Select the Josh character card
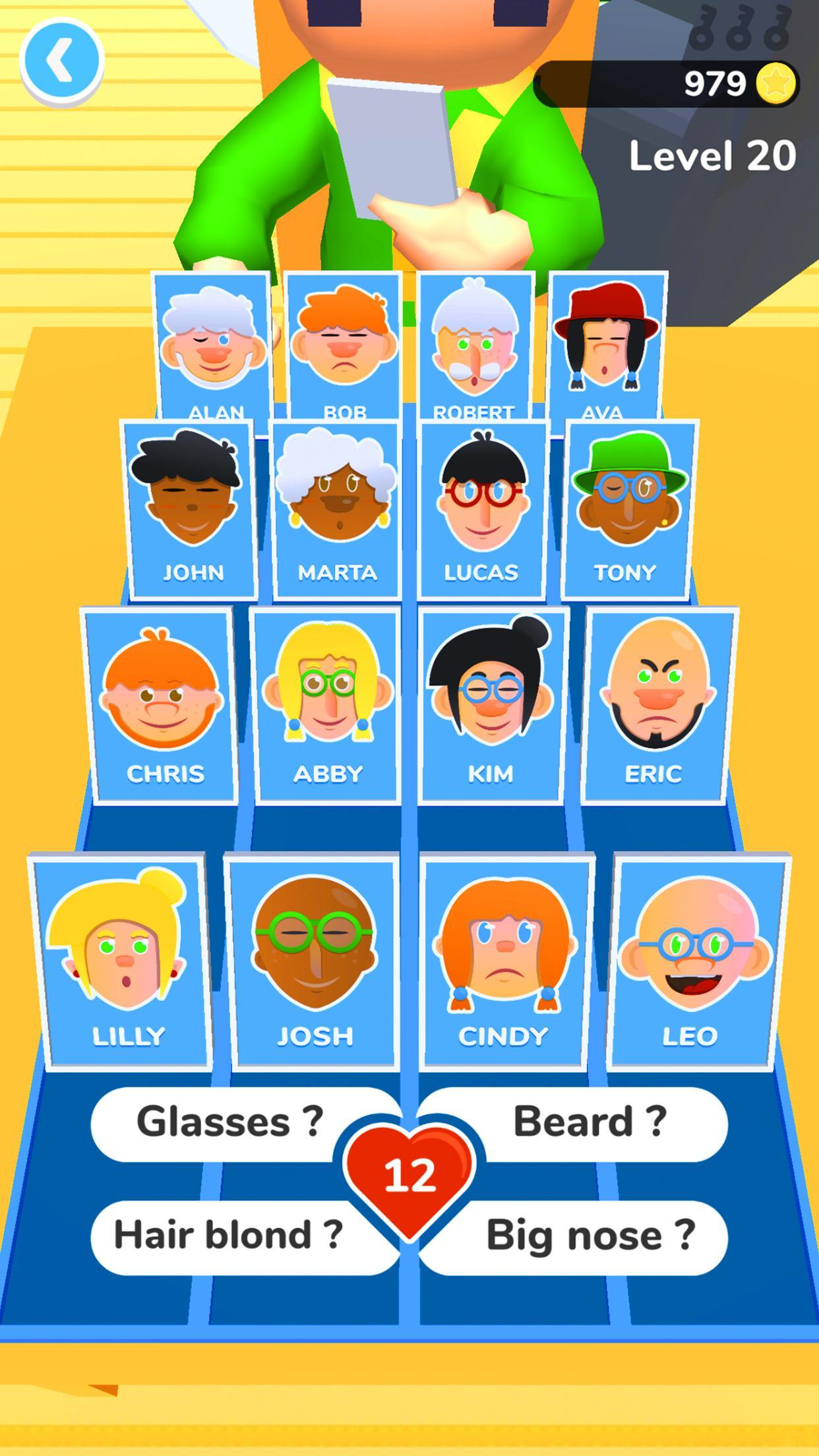Viewport: 819px width, 1456px height. click(315, 959)
